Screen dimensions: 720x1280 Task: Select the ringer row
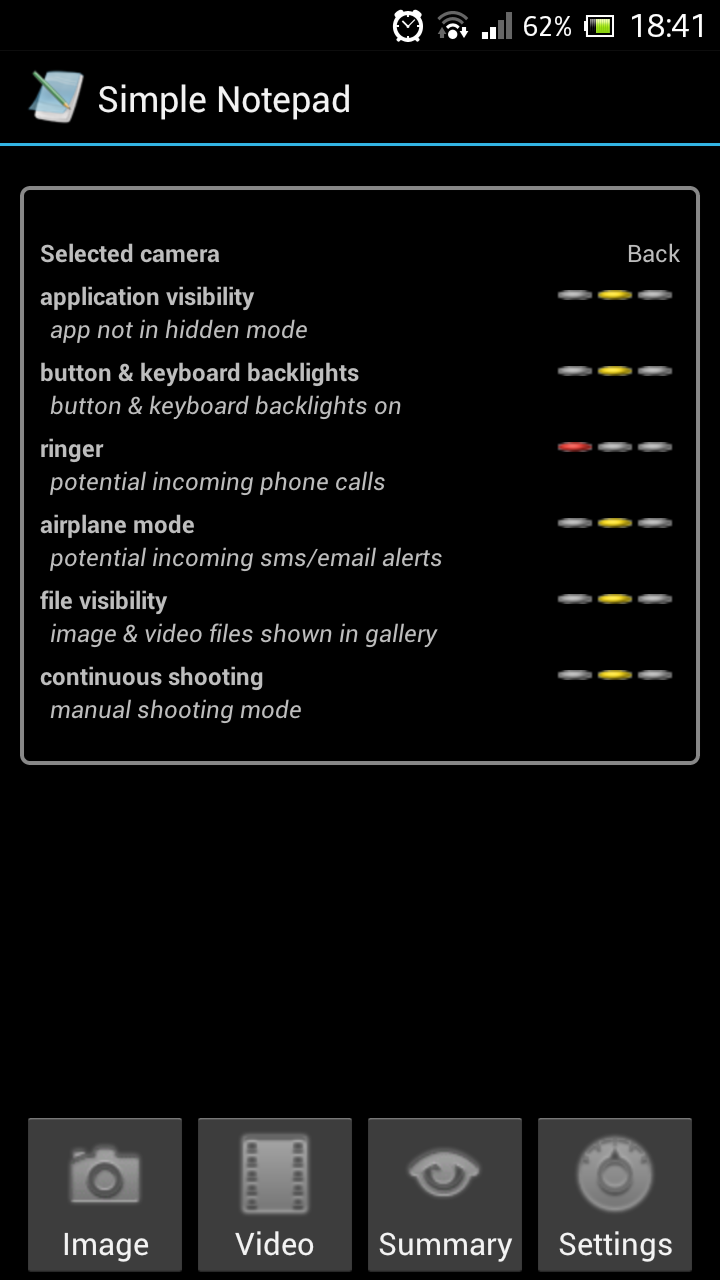[x=360, y=465]
